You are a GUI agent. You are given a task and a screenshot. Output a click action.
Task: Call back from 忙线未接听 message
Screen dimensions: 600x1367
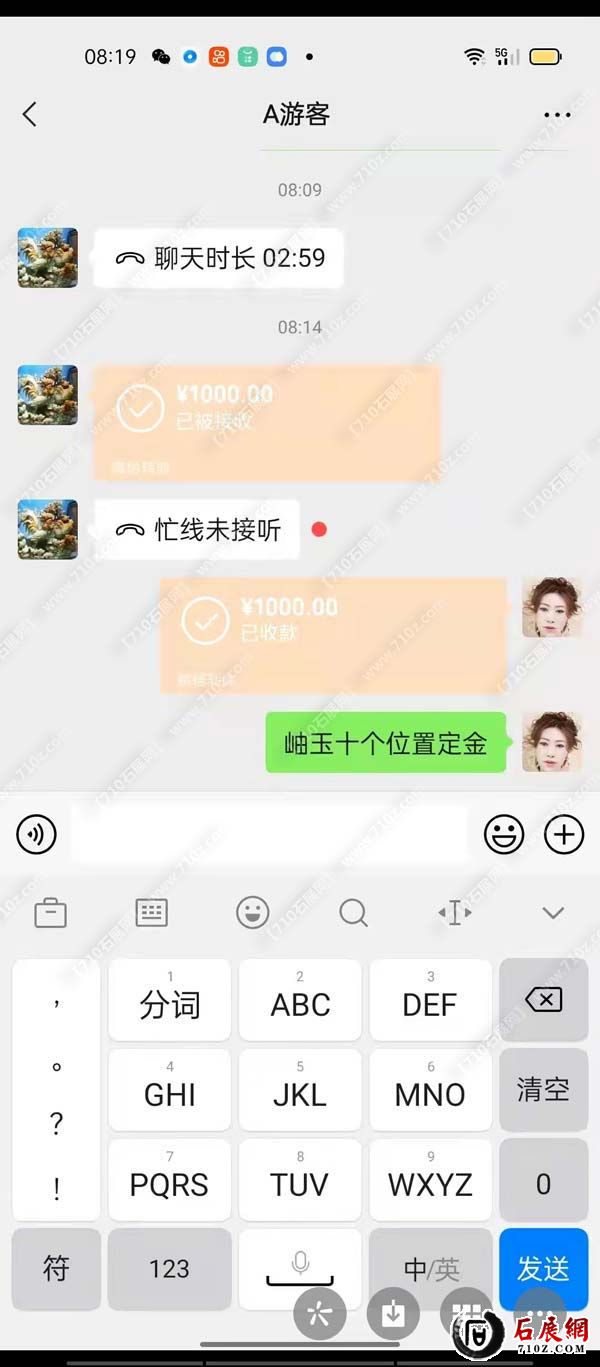197,530
